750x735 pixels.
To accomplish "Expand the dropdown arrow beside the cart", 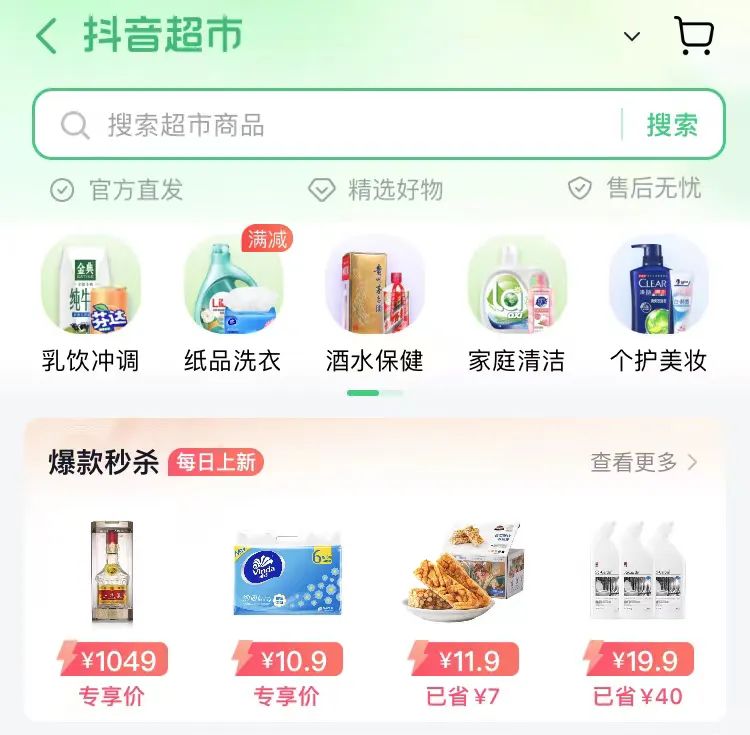I will pos(632,37).
